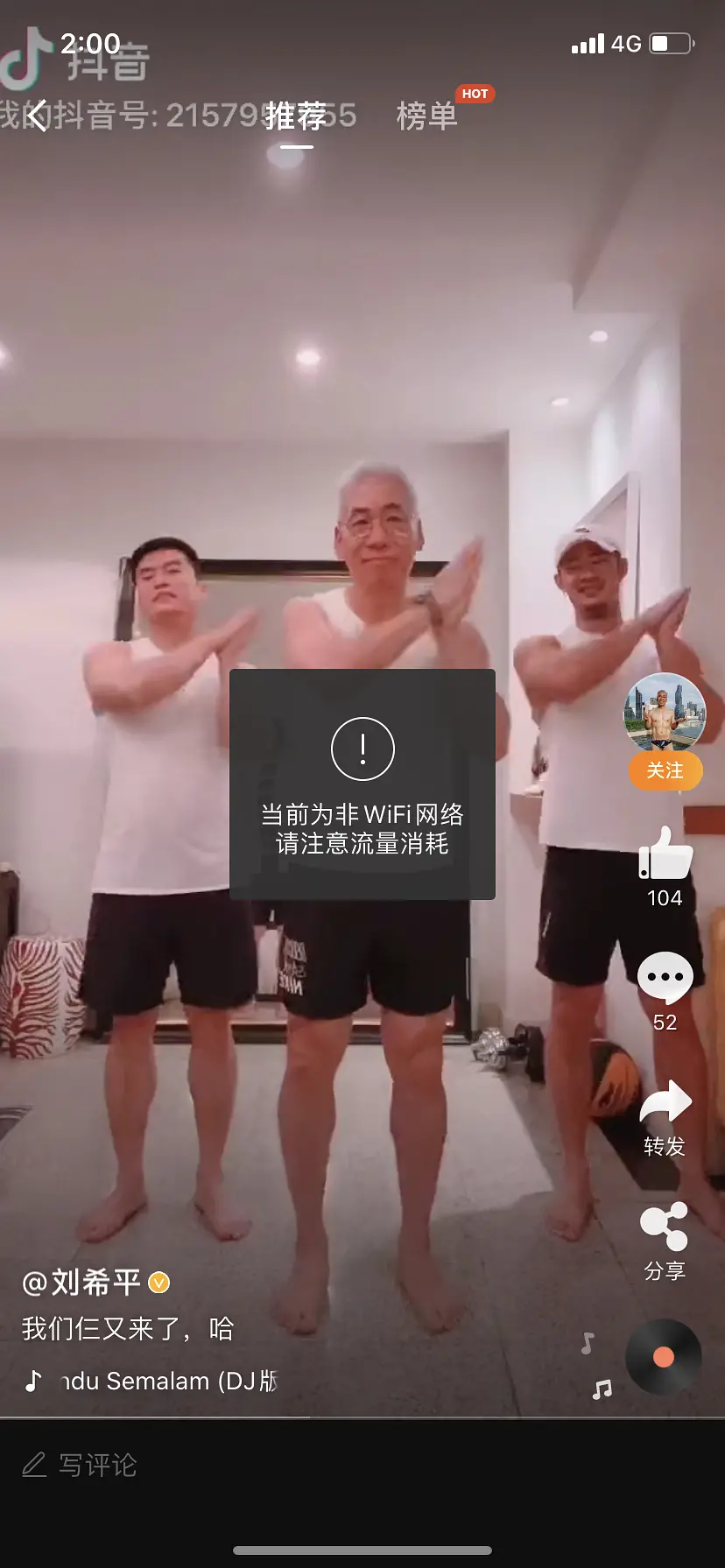The height and width of the screenshot is (1568, 725).
Task: Open the comments bubble with 52
Action: tap(665, 978)
